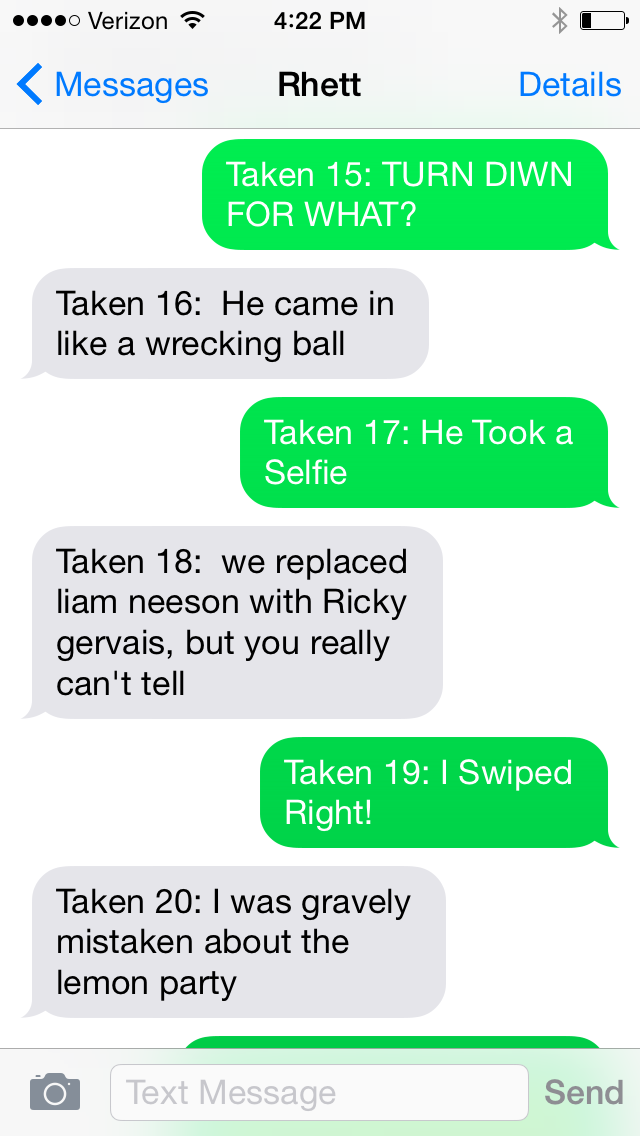Focus the Text Message input field
This screenshot has height=1136, width=640.
point(319,1092)
